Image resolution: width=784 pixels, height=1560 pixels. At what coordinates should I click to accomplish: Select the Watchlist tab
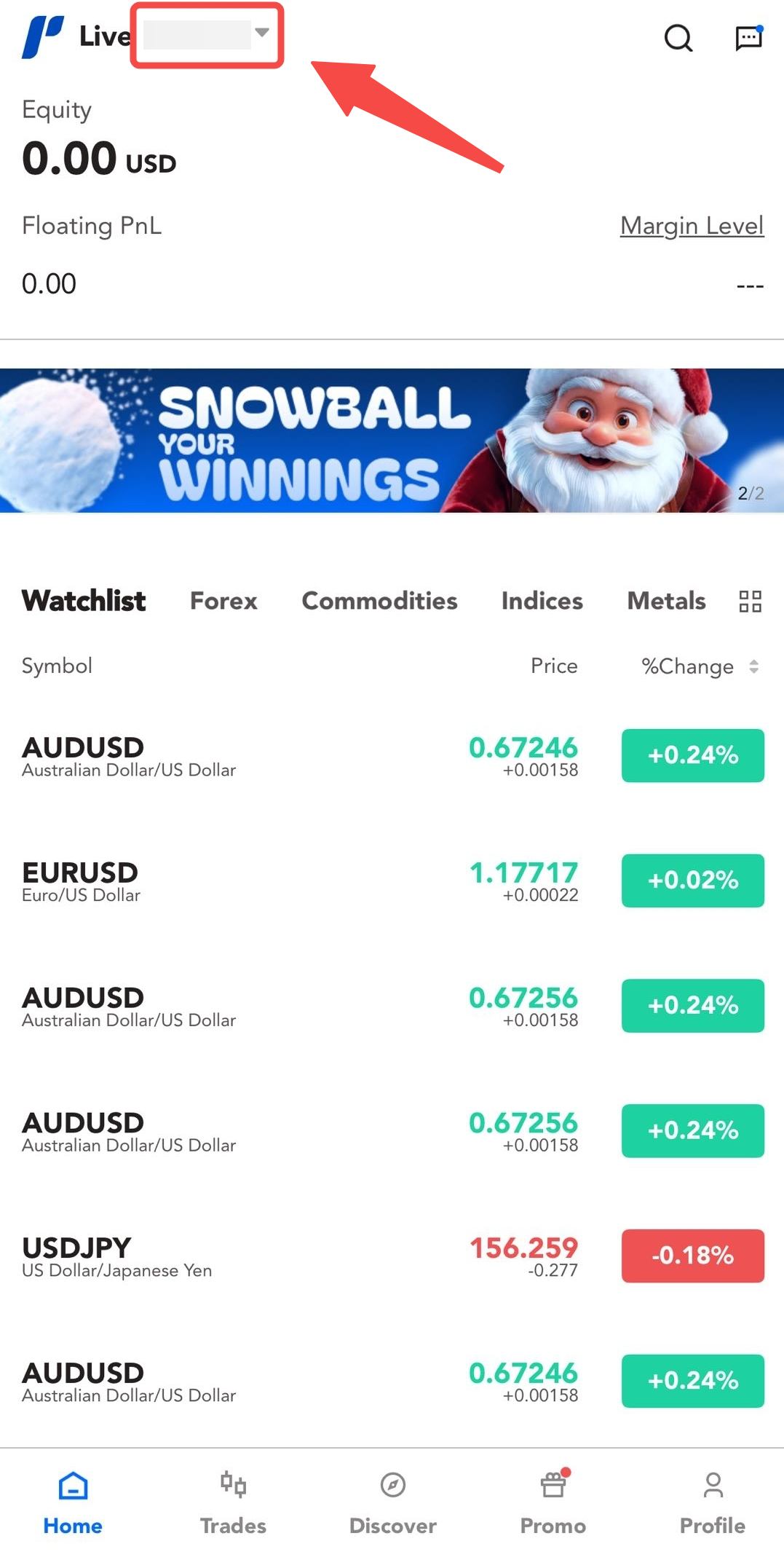pyautogui.click(x=84, y=601)
